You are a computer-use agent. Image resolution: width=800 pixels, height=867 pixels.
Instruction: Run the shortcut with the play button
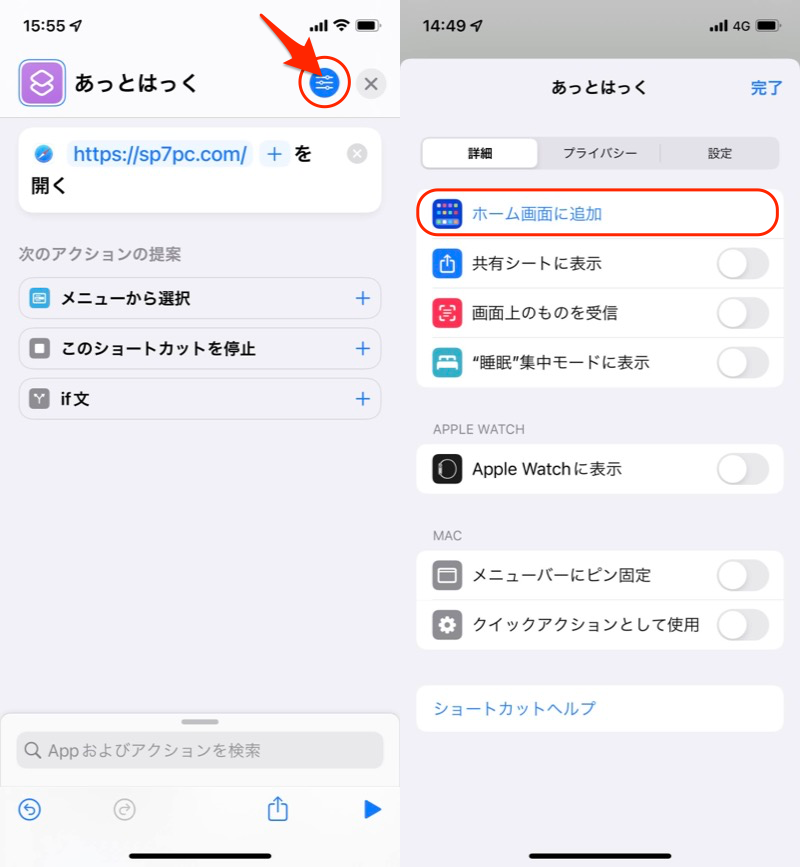click(372, 809)
